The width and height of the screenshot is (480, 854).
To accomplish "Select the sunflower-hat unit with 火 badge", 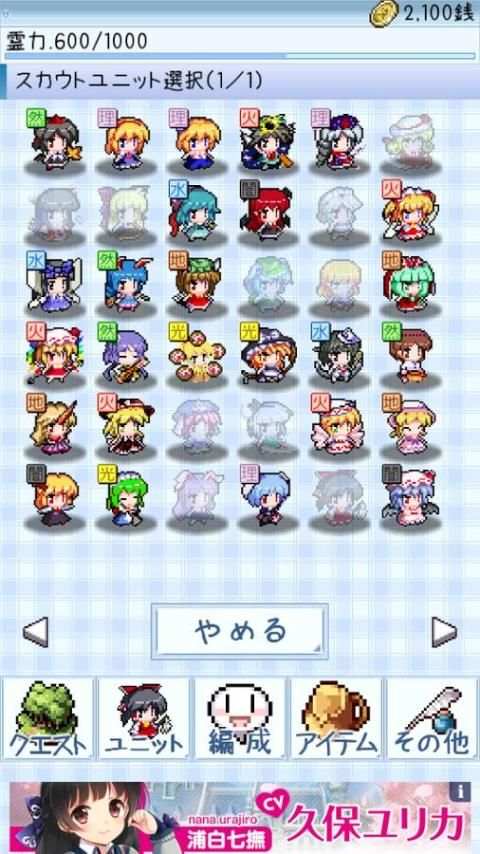I will 268,139.
